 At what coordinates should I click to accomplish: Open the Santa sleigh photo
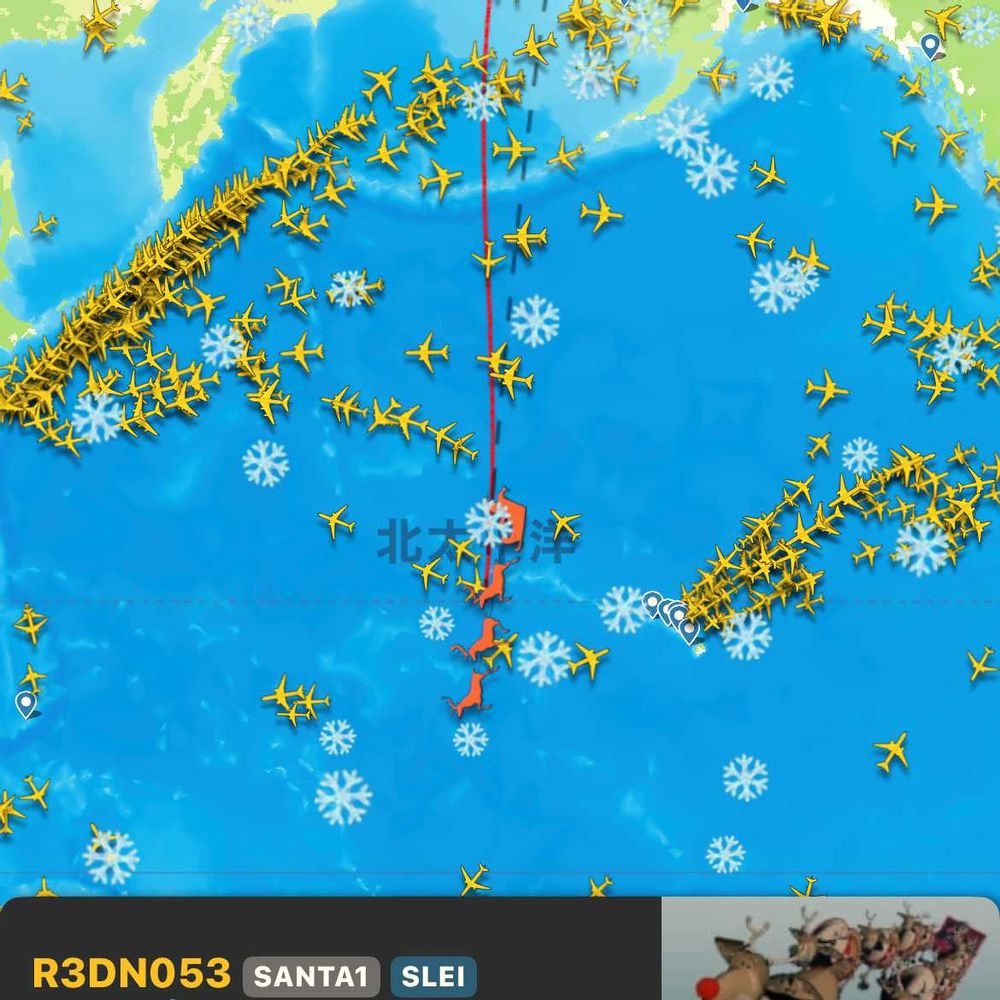(x=830, y=948)
